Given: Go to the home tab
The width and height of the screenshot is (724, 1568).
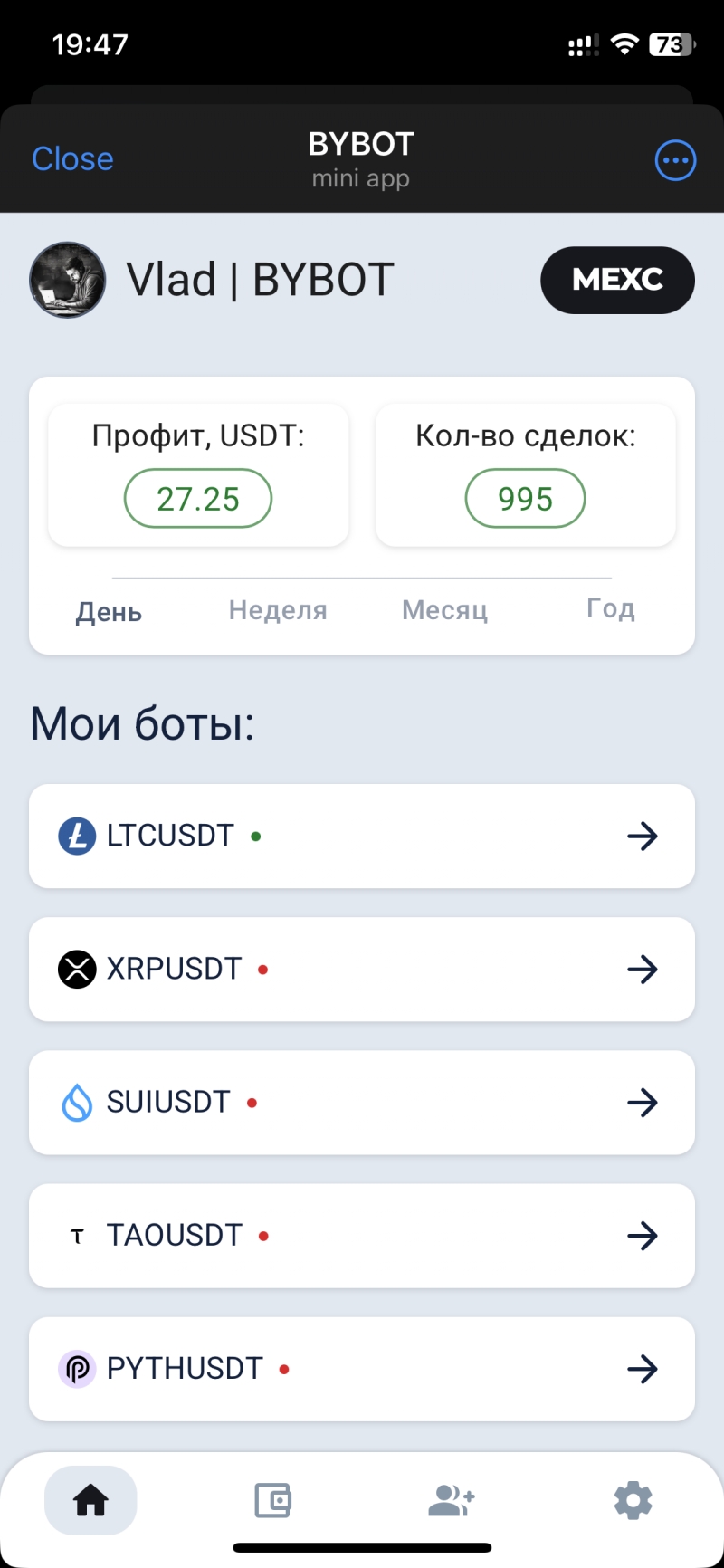Looking at the screenshot, I should click(90, 1500).
